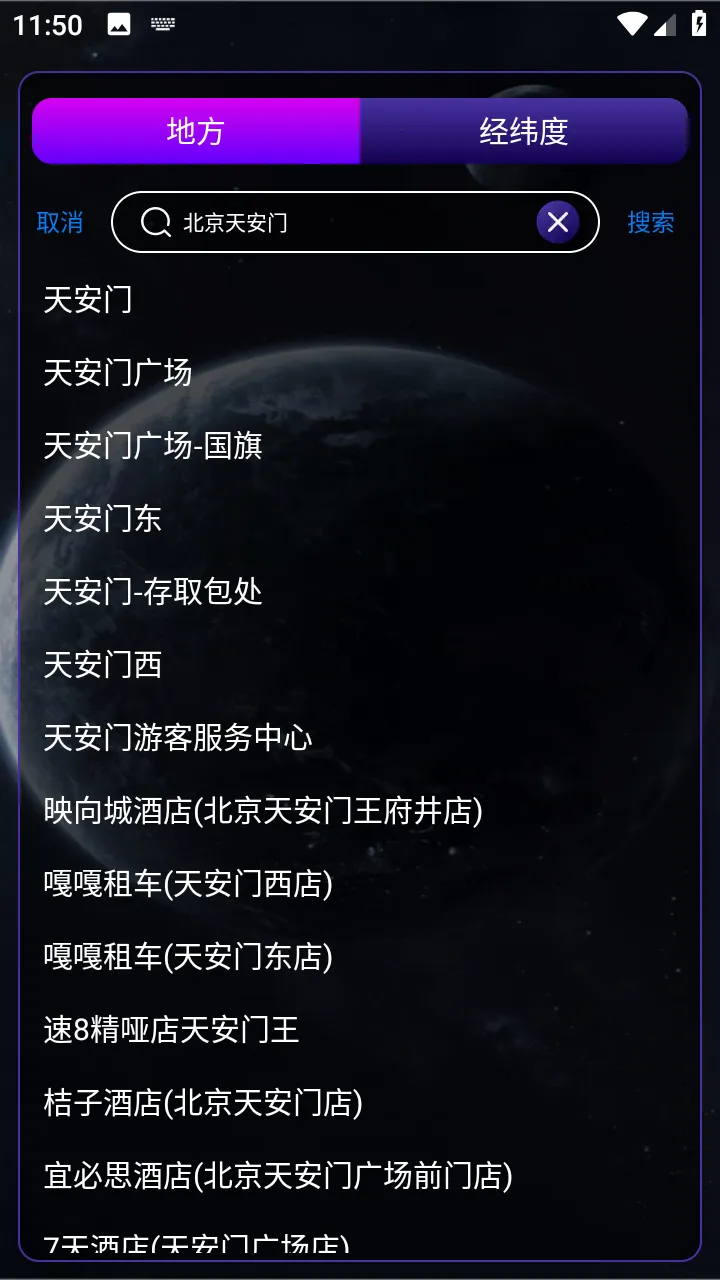Tap the 搜索 button
Image resolution: width=720 pixels, height=1280 pixels.
click(650, 222)
